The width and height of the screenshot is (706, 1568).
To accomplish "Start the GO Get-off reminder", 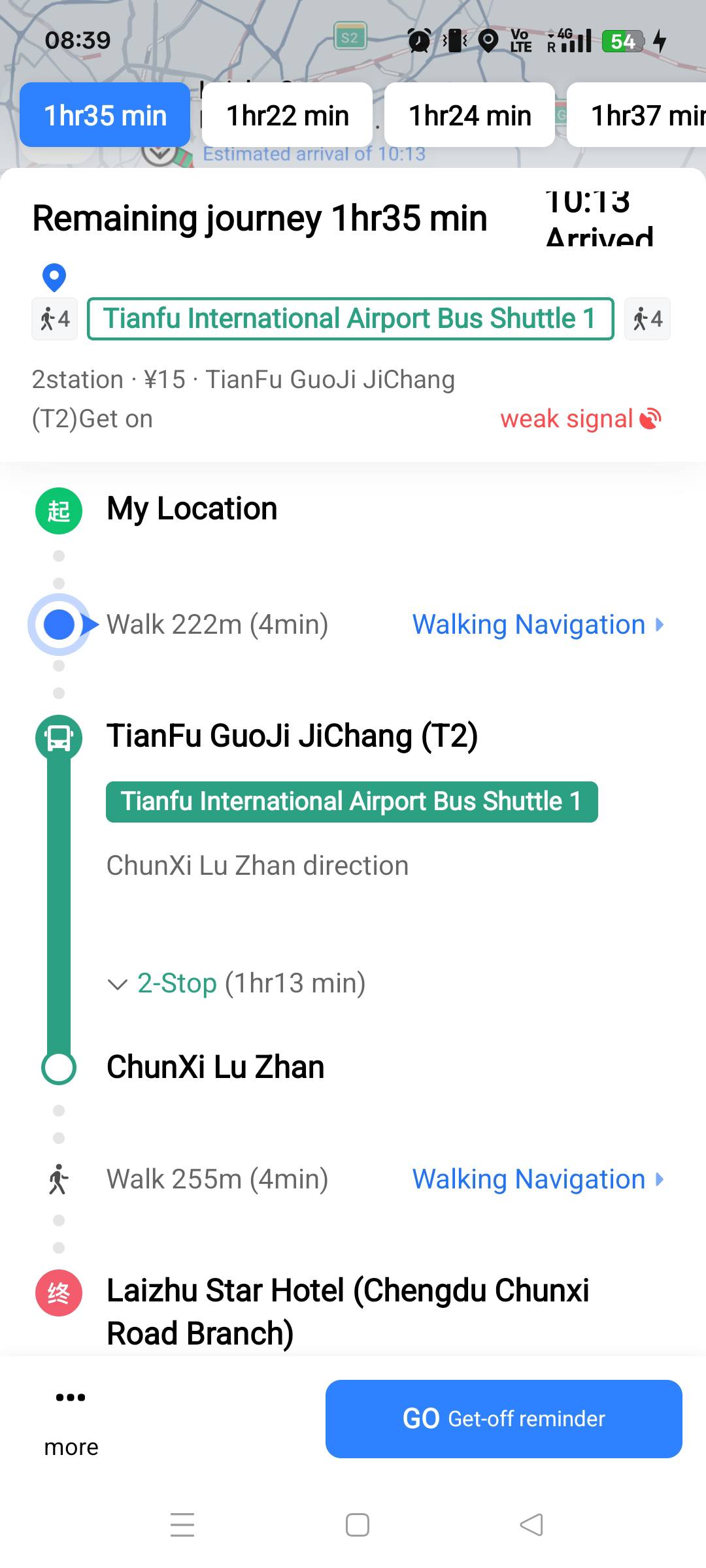I will click(x=503, y=1418).
